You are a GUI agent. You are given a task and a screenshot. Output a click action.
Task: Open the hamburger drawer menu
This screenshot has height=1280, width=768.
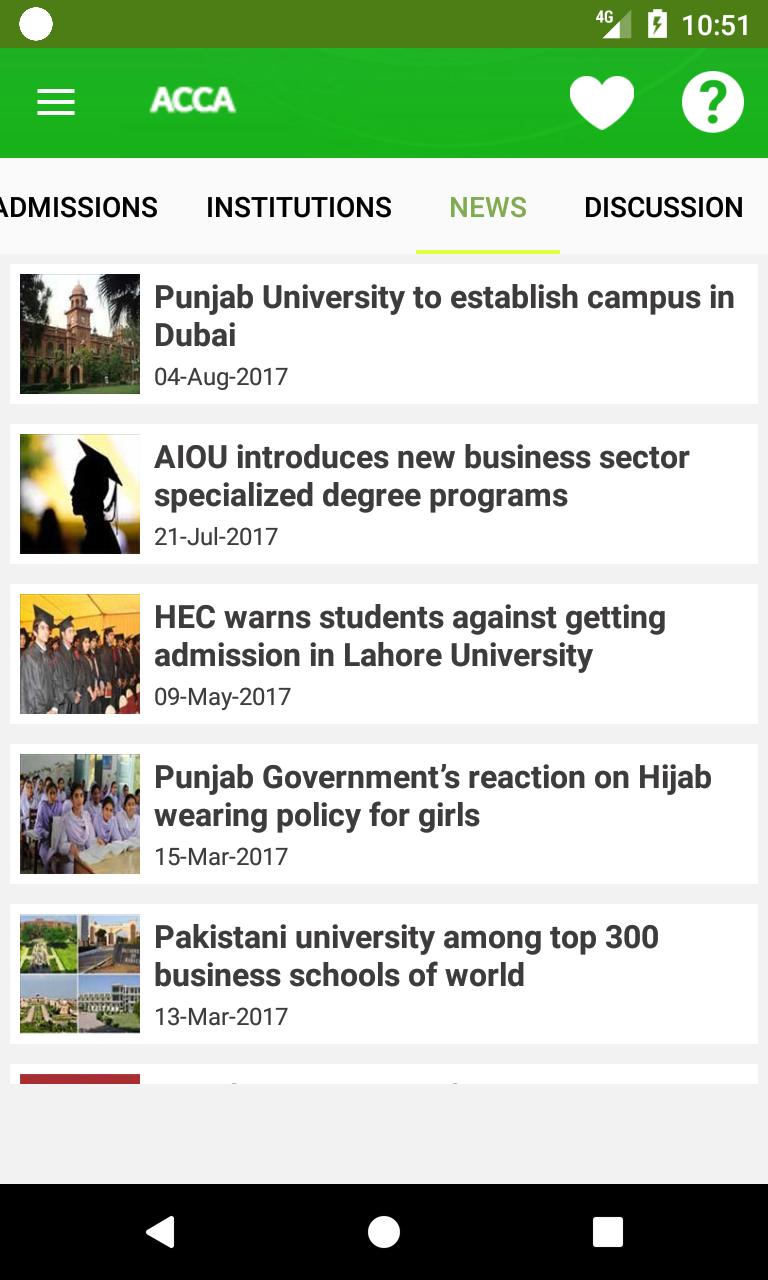(56, 102)
